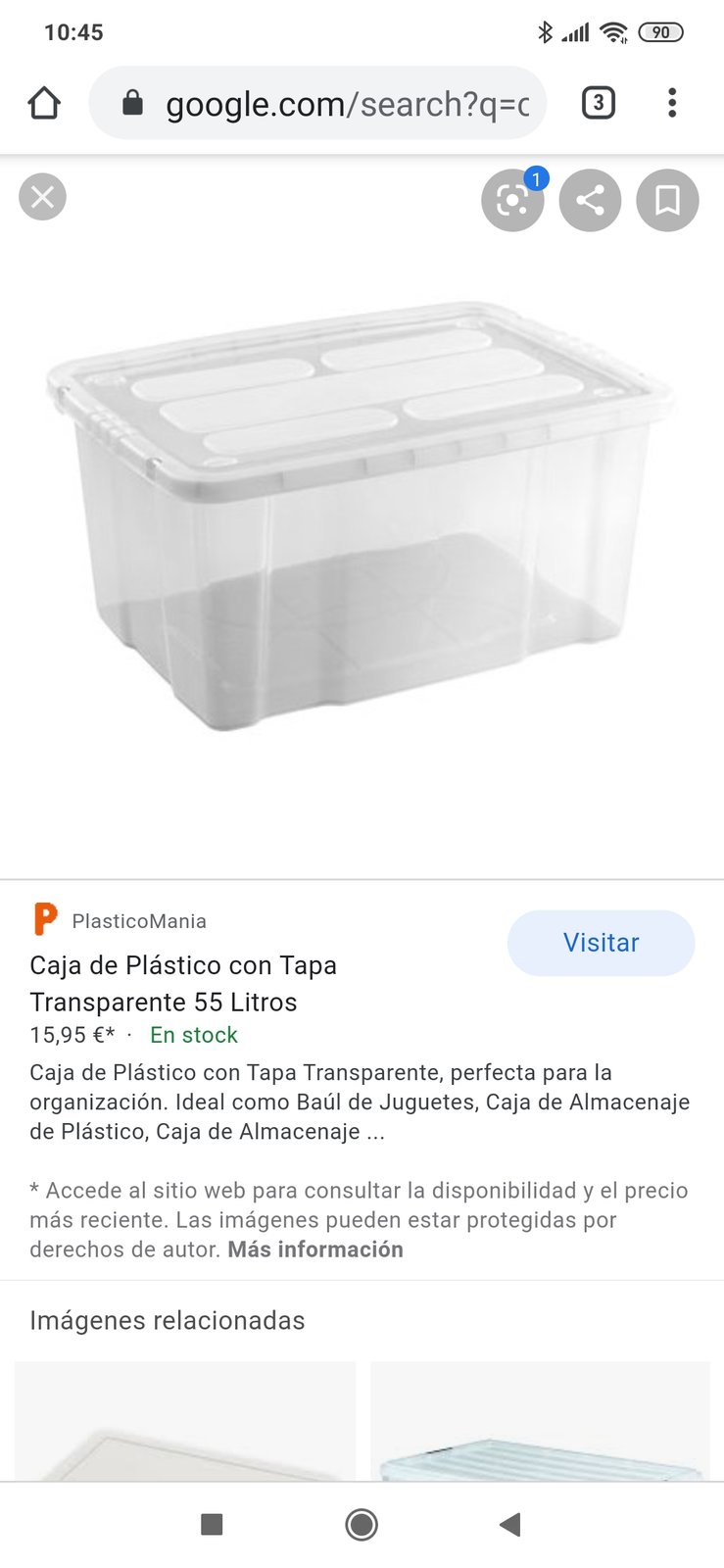Open the browser home page
Viewport: 724px width, 1568px height.
point(44,103)
